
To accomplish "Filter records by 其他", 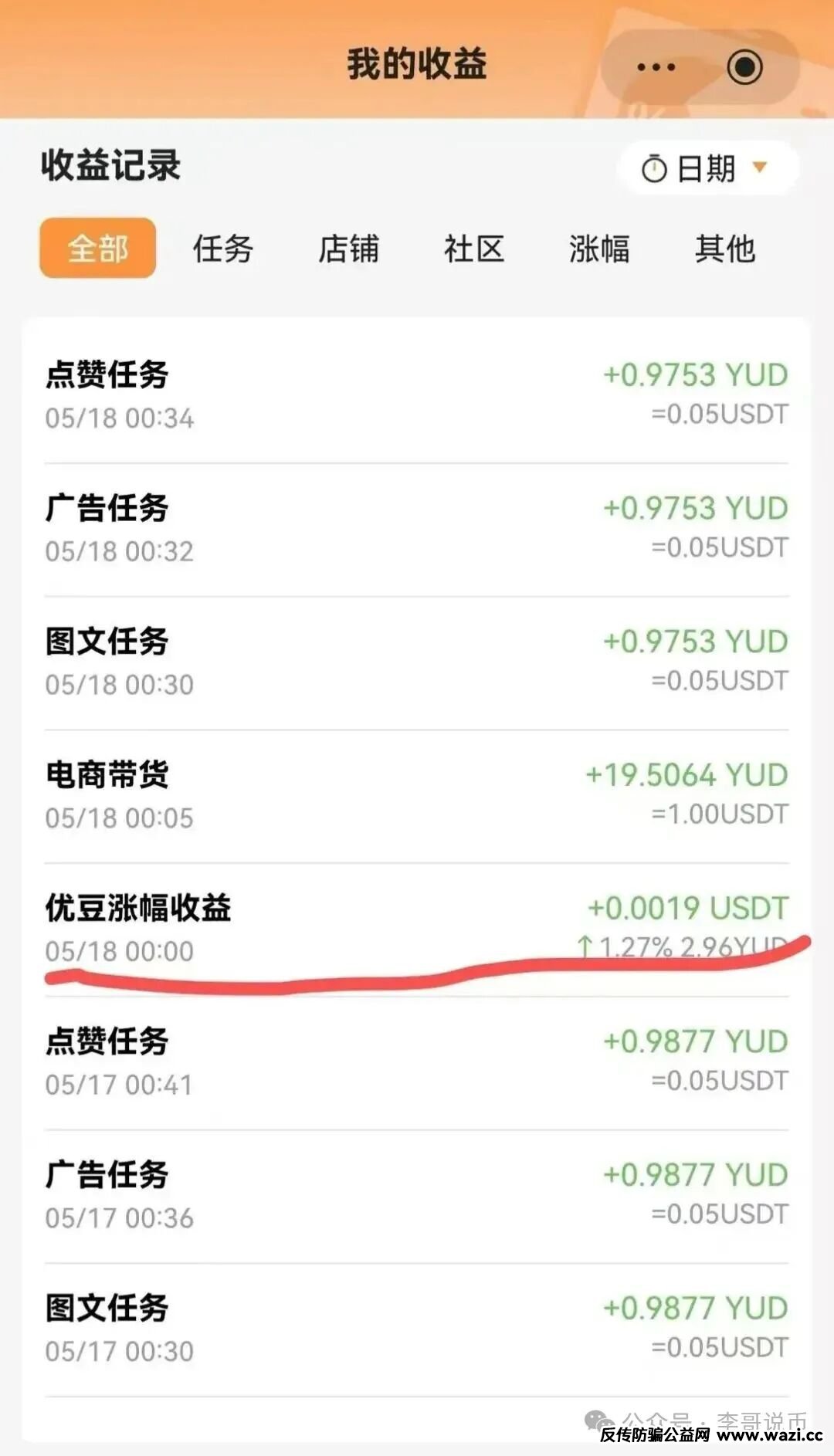I will [x=724, y=249].
